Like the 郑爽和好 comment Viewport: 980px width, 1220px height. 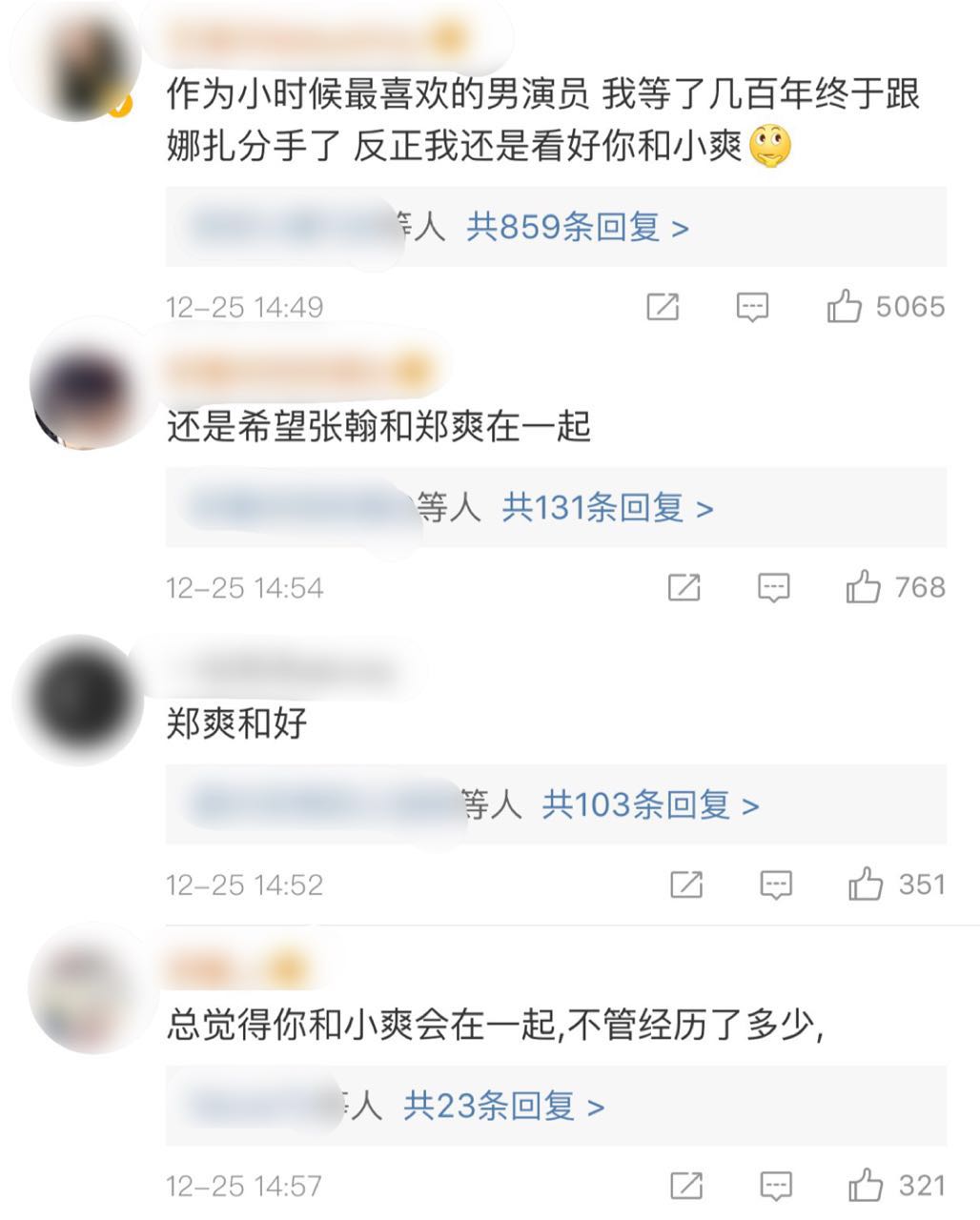[866, 884]
